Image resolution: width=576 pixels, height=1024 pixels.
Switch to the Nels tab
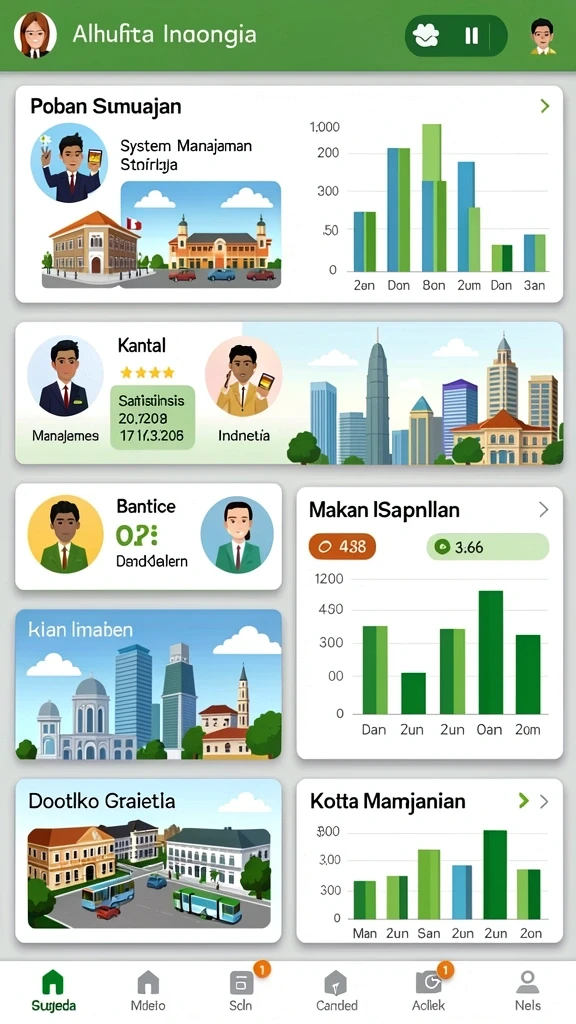pyautogui.click(x=527, y=990)
